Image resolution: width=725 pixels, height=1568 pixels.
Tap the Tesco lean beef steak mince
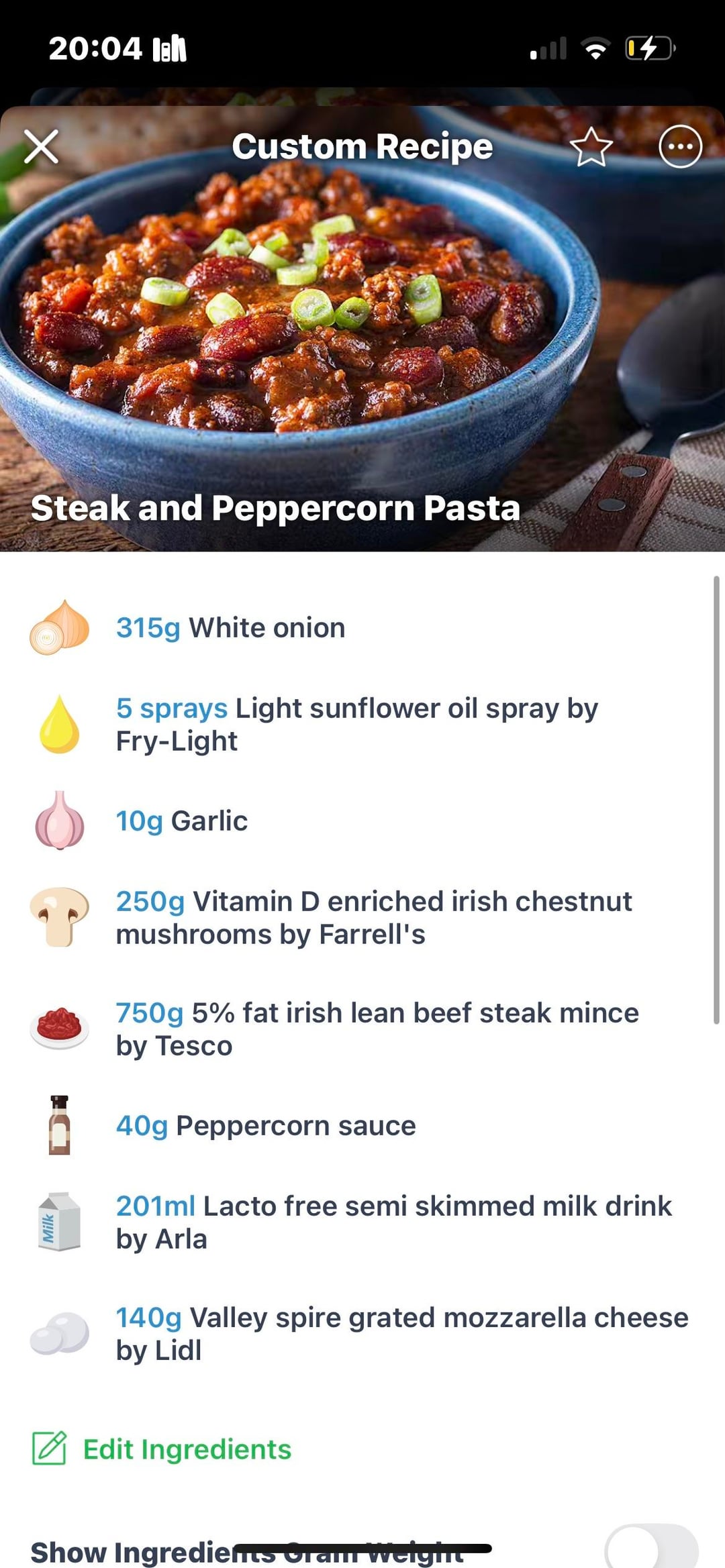pyautogui.click(x=376, y=1029)
